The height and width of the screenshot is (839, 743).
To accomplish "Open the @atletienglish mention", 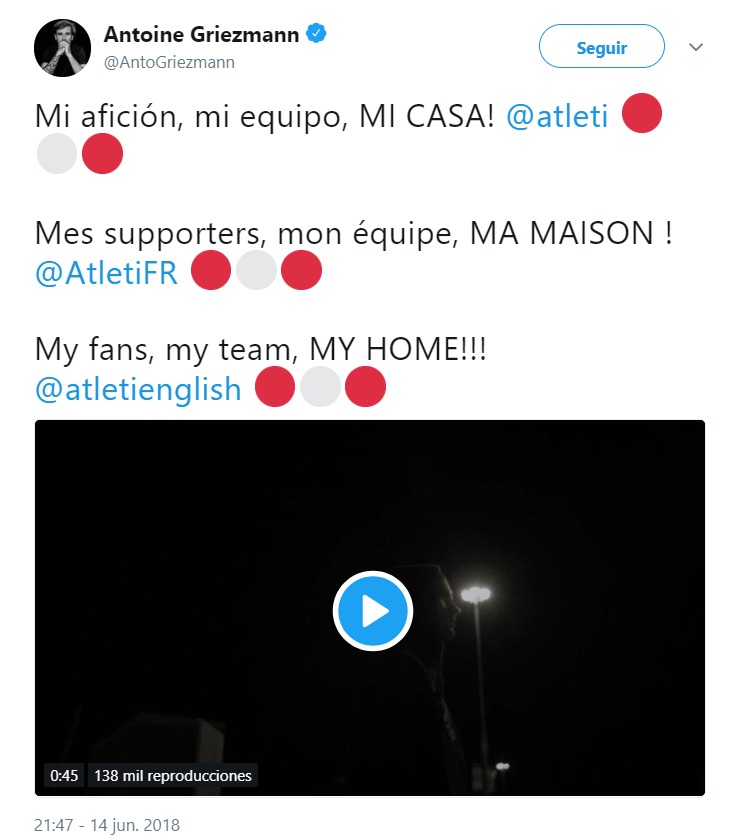I will (x=136, y=388).
